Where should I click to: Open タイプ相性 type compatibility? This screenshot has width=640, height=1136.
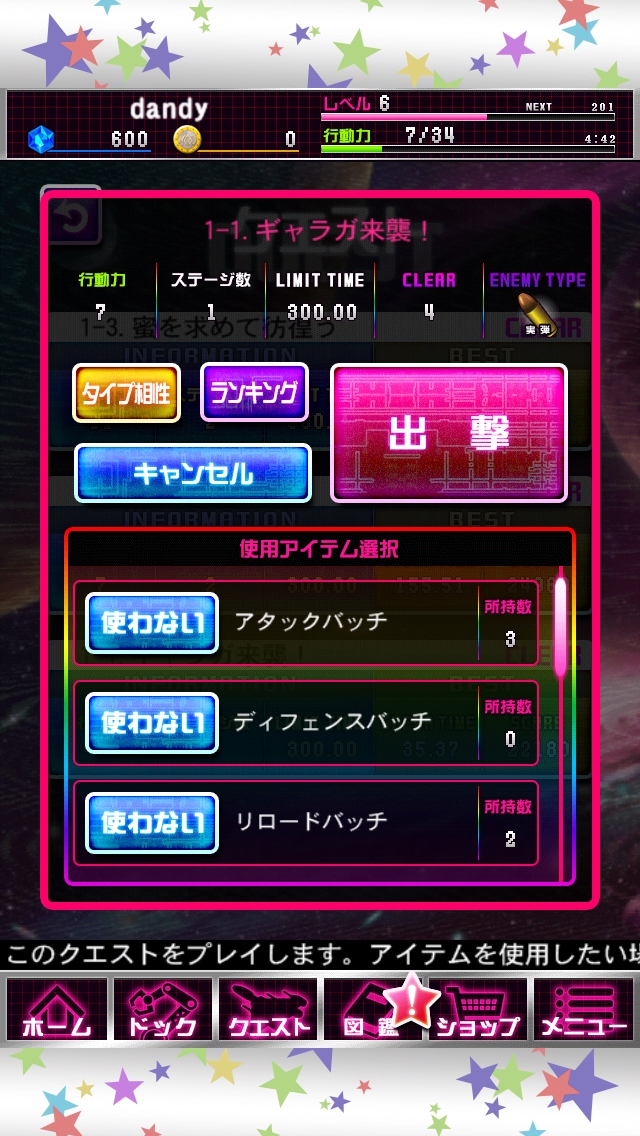pyautogui.click(x=125, y=393)
